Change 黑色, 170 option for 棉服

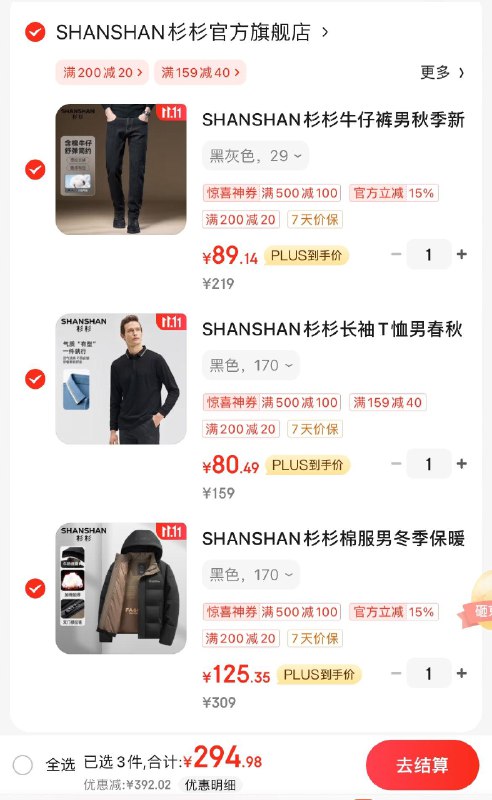[251, 575]
